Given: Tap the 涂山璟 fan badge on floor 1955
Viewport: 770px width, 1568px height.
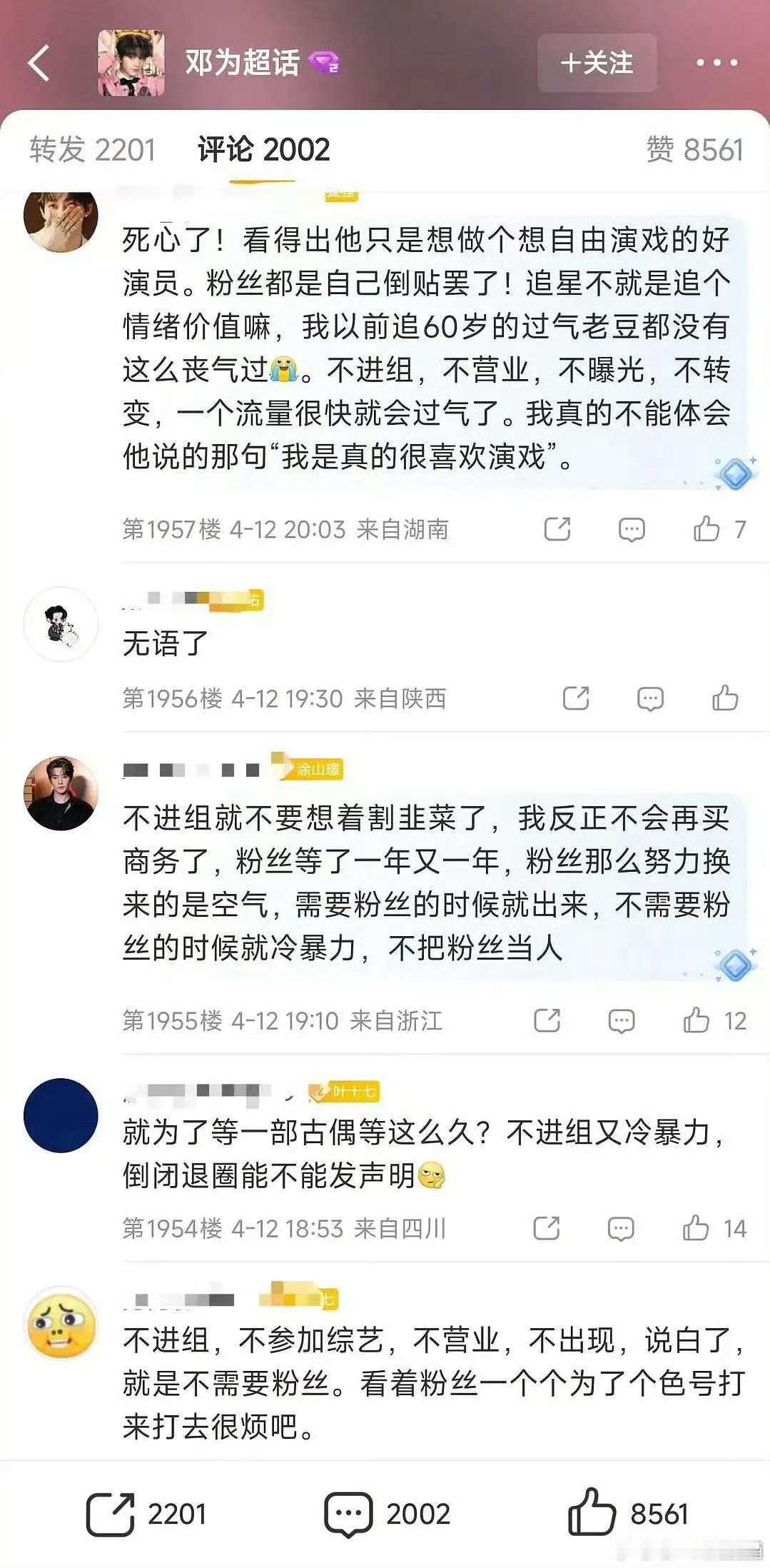Looking at the screenshot, I should pyautogui.click(x=308, y=770).
